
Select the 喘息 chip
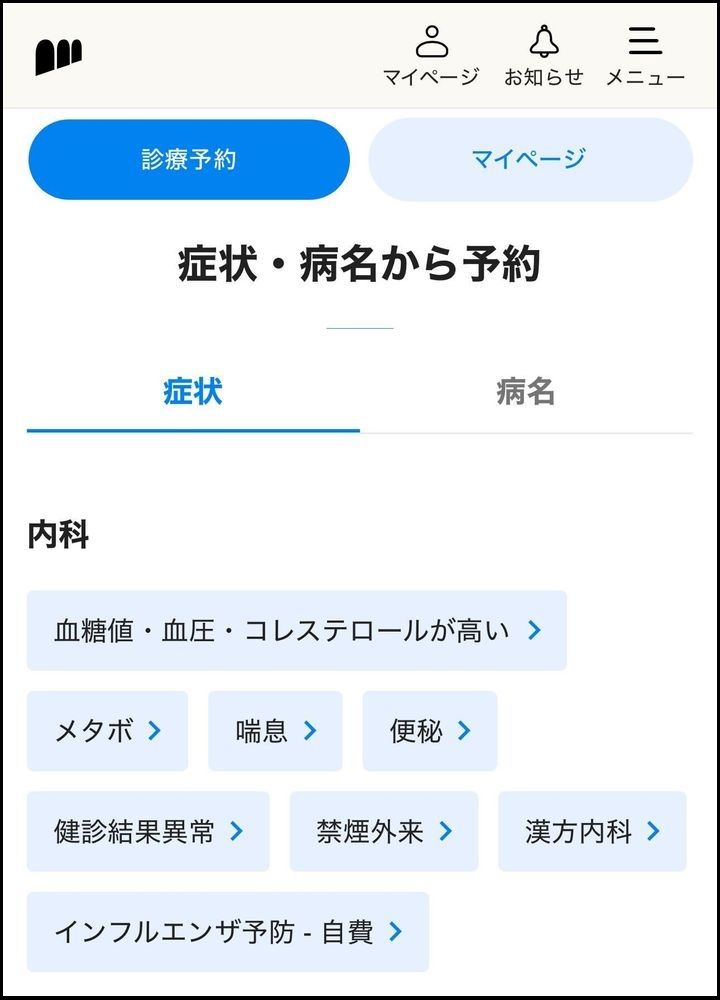coord(275,731)
